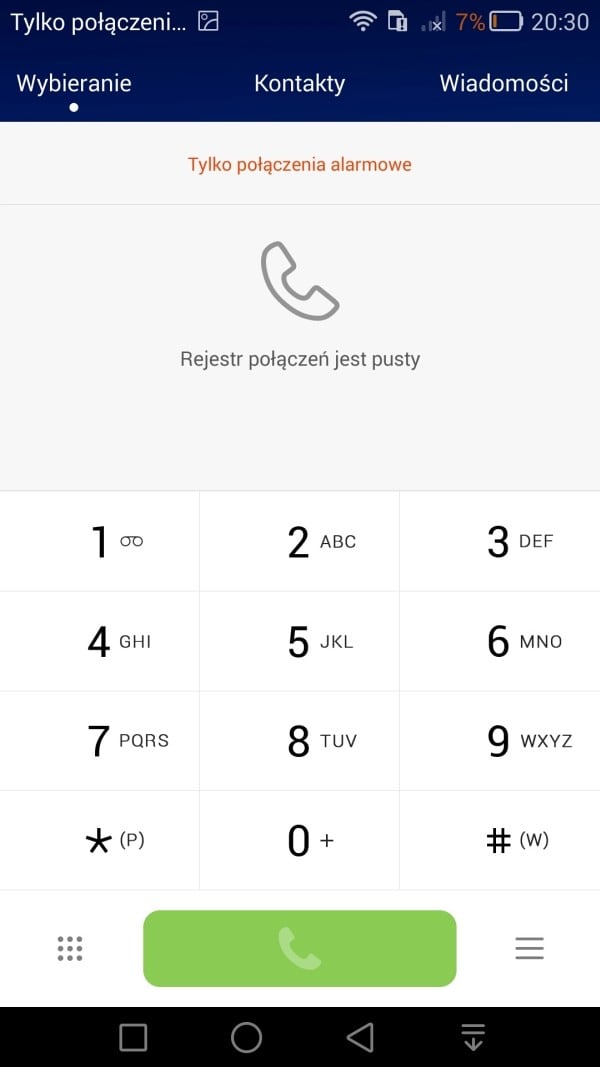Hide the dial pad using grid icon
The height and width of the screenshot is (1067, 600).
(70, 948)
